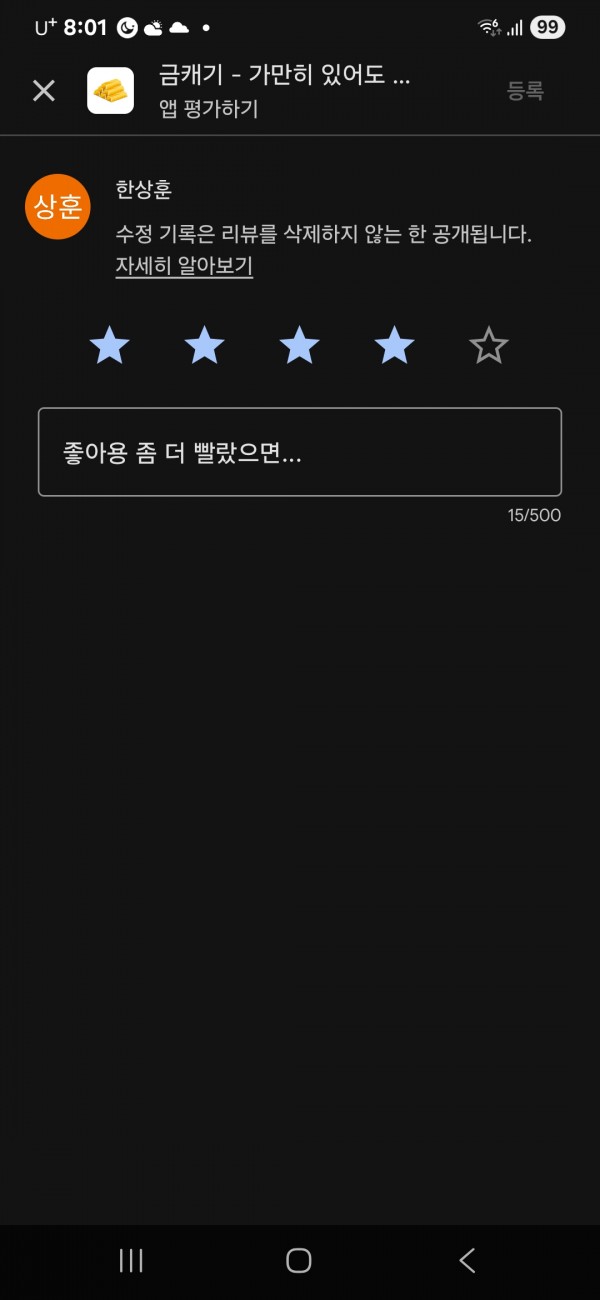Give five stars with the empty star
Image resolution: width=600 pixels, height=1300 pixels.
[x=489, y=346]
